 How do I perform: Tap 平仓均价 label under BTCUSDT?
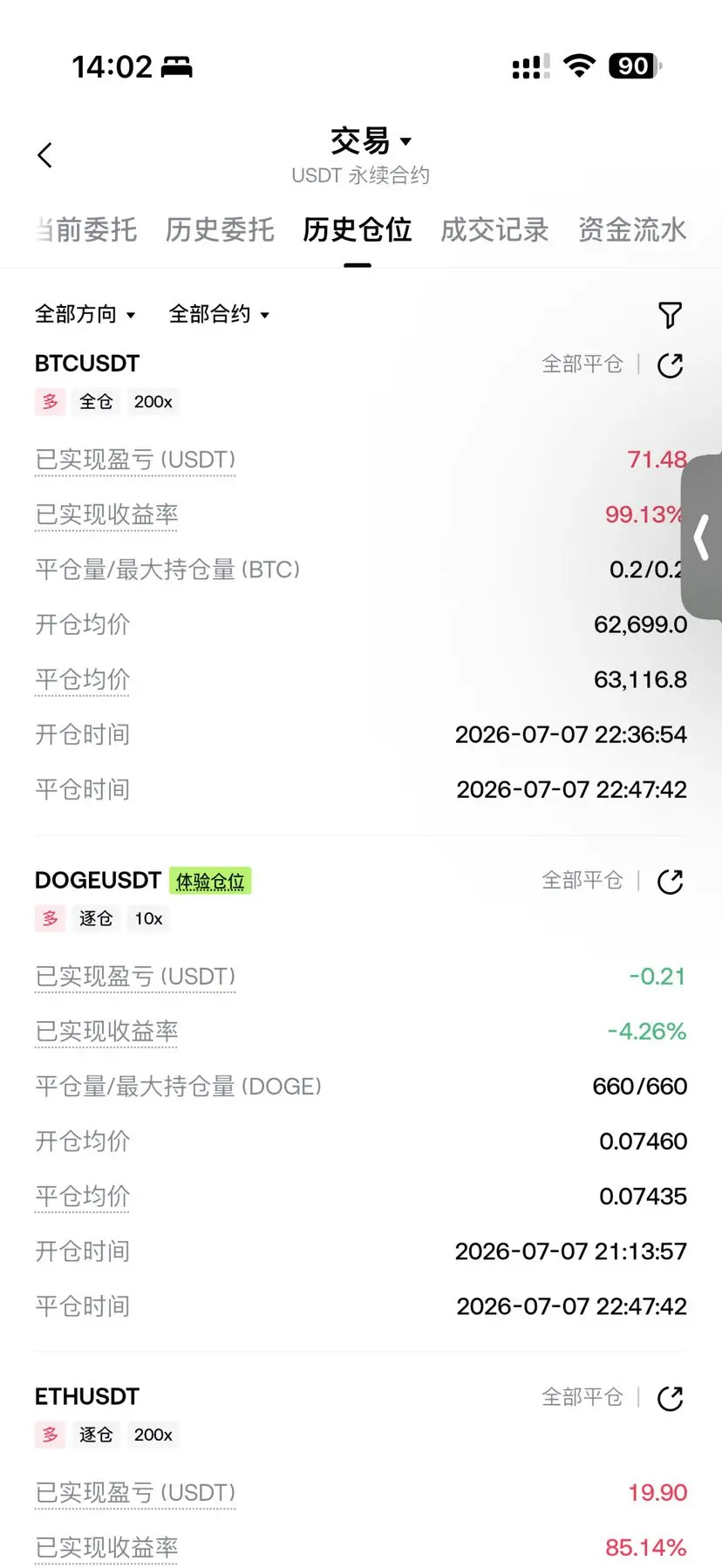point(82,679)
